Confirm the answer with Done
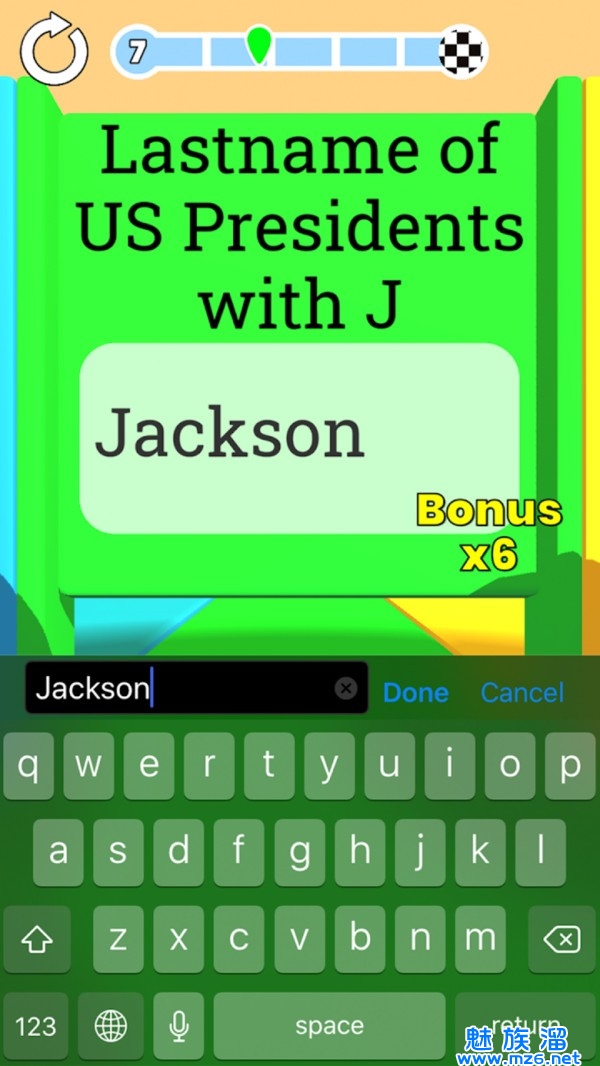600x1066 pixels. tap(416, 692)
